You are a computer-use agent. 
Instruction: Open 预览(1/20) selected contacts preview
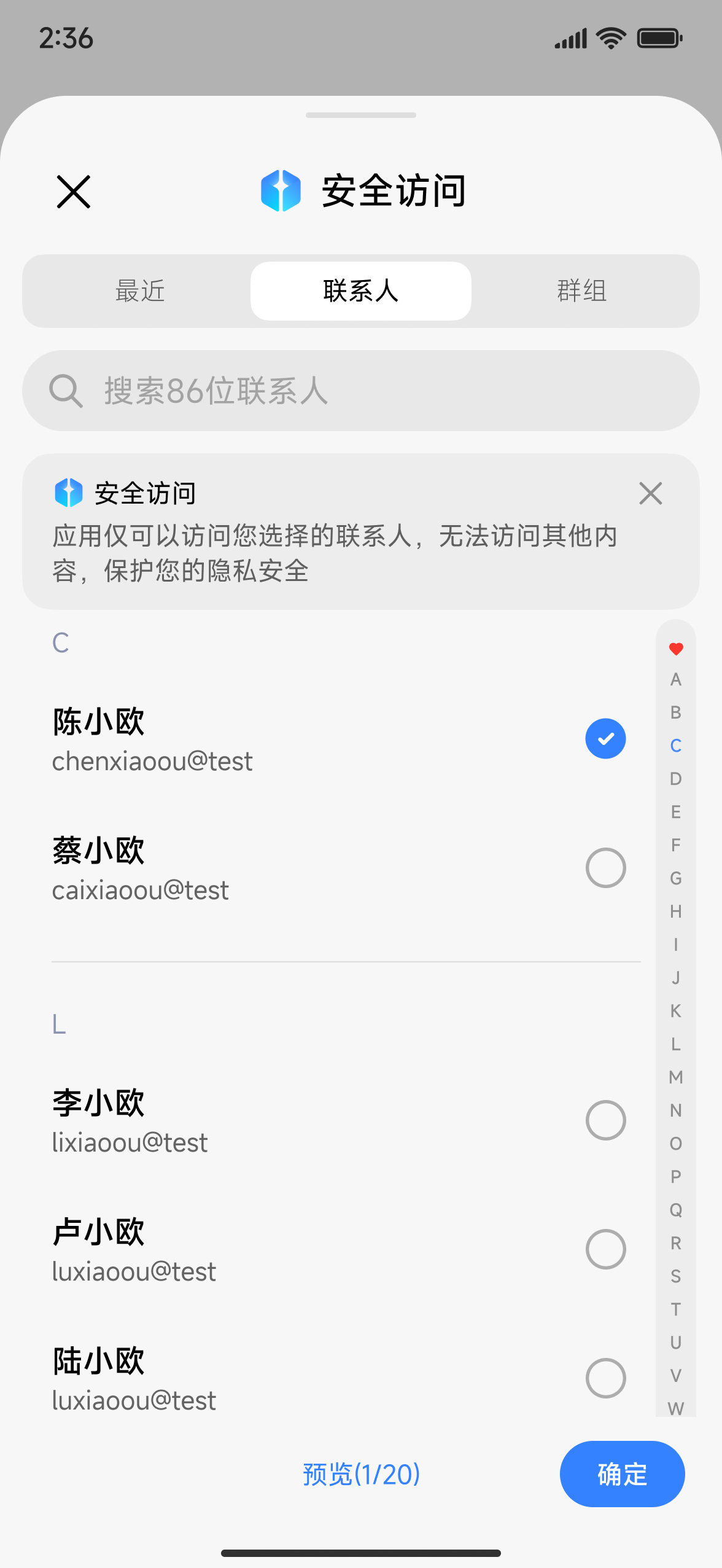pyautogui.click(x=361, y=1474)
